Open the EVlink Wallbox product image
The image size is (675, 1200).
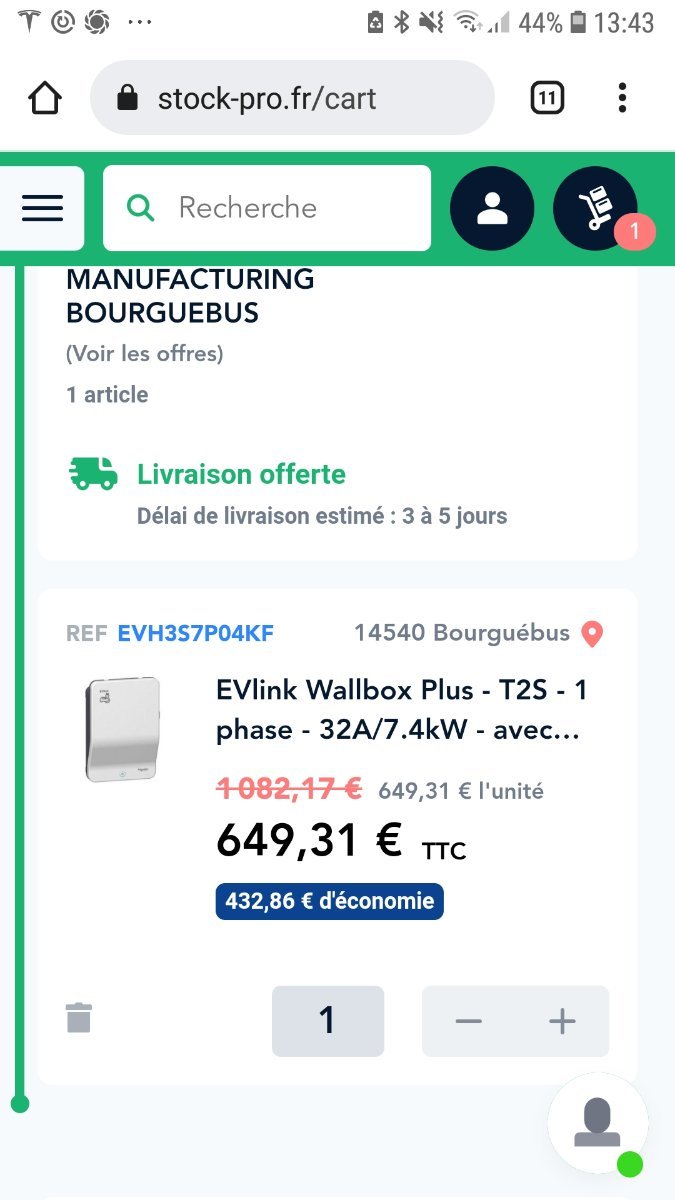(x=123, y=729)
